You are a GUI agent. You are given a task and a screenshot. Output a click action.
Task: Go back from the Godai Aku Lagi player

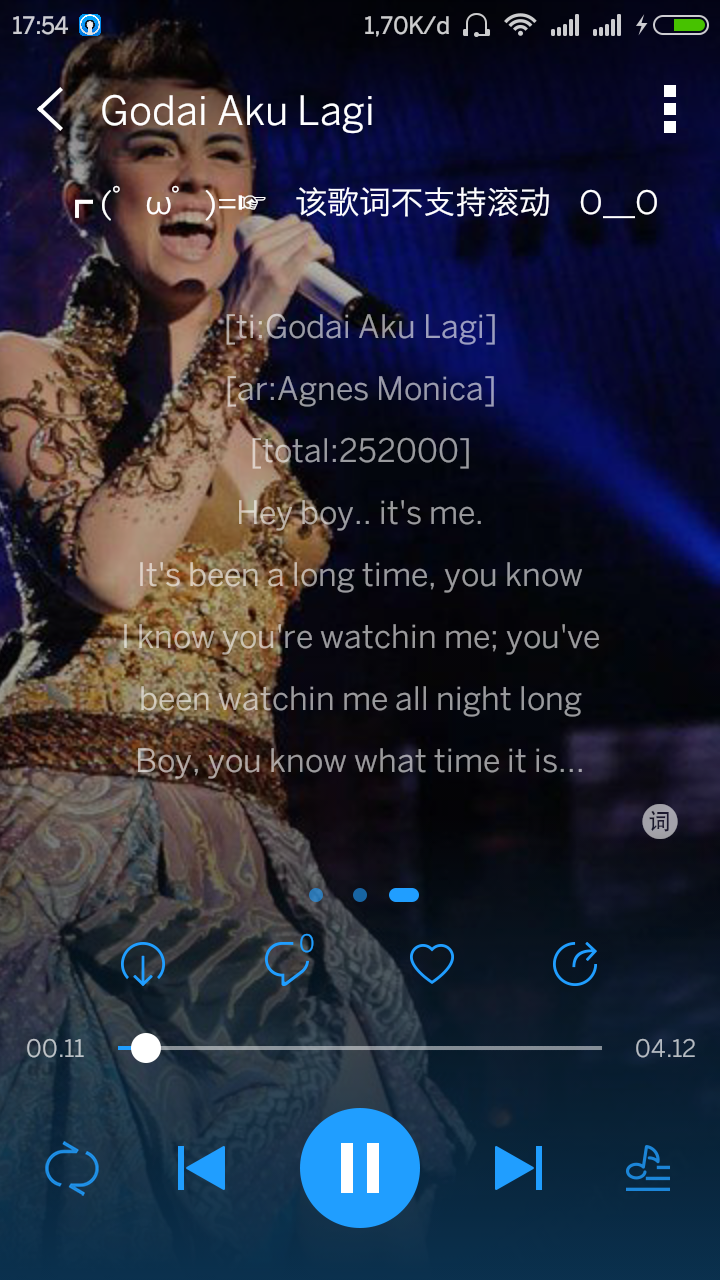pyautogui.click(x=50, y=109)
